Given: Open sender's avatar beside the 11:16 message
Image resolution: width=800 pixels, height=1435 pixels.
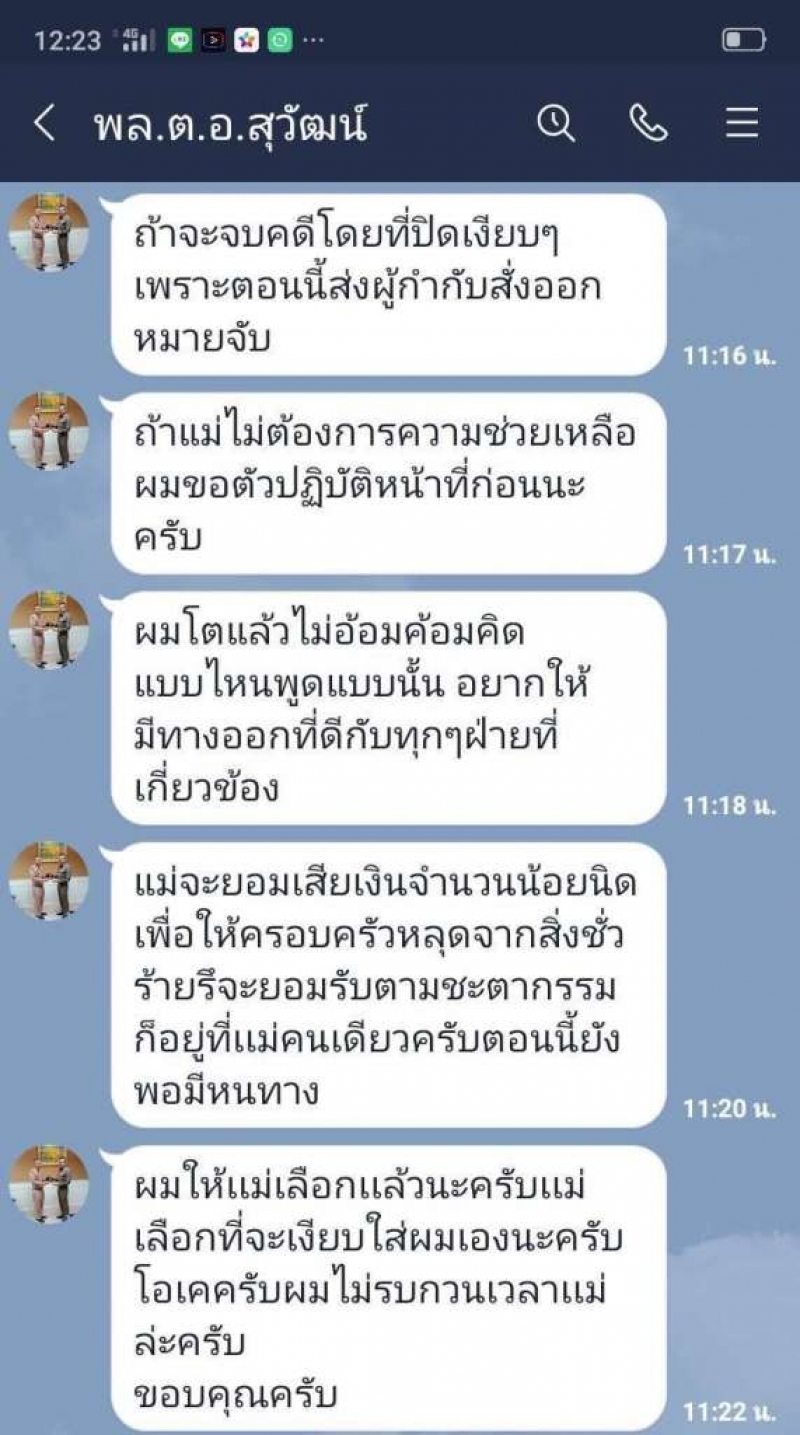Looking at the screenshot, I should 49,232.
